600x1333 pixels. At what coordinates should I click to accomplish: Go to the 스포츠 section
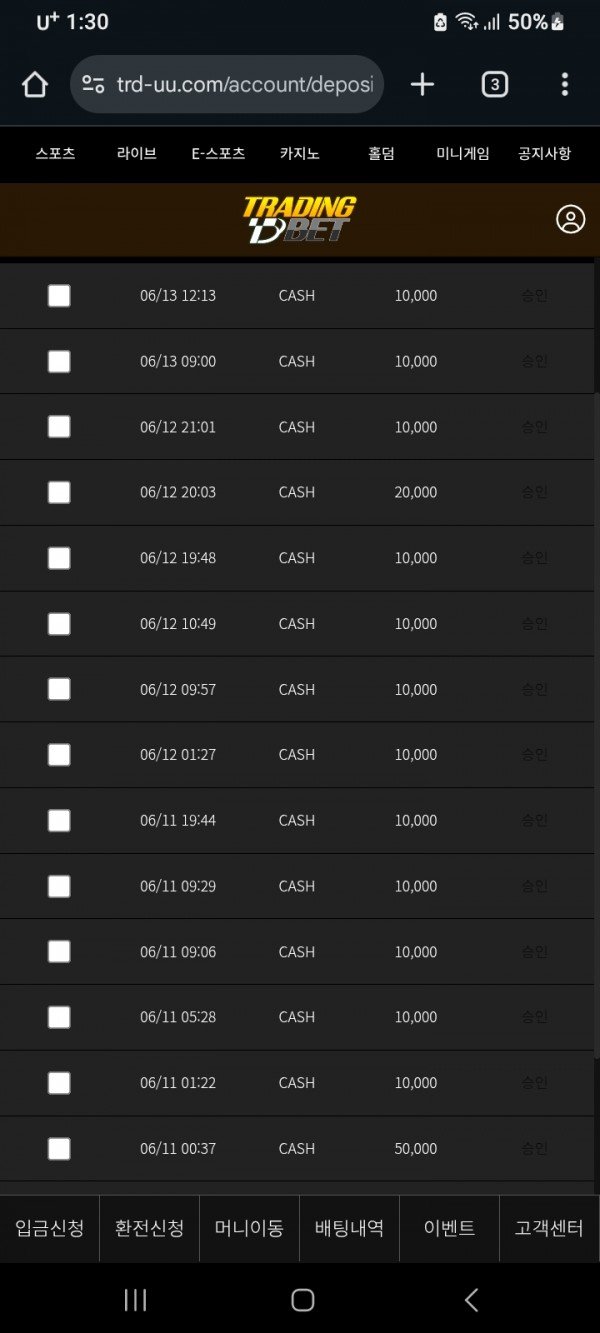pyautogui.click(x=55, y=154)
